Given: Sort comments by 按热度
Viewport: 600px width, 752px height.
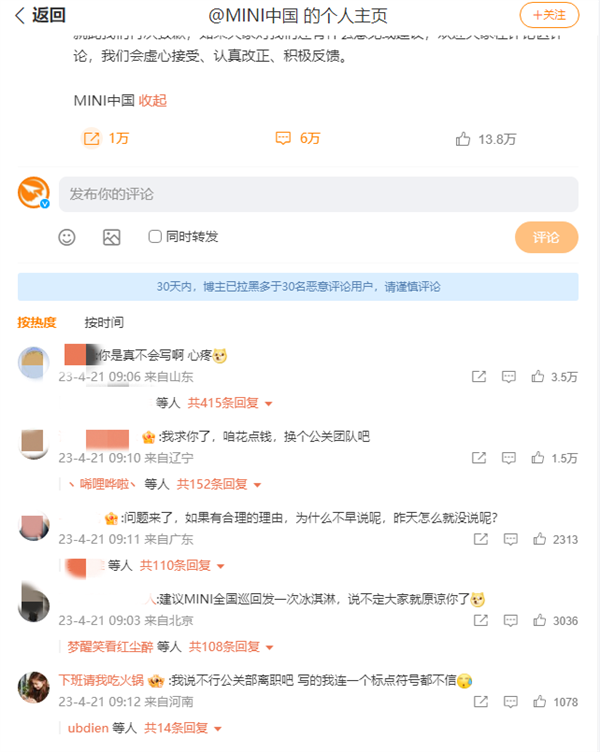Looking at the screenshot, I should [37, 322].
